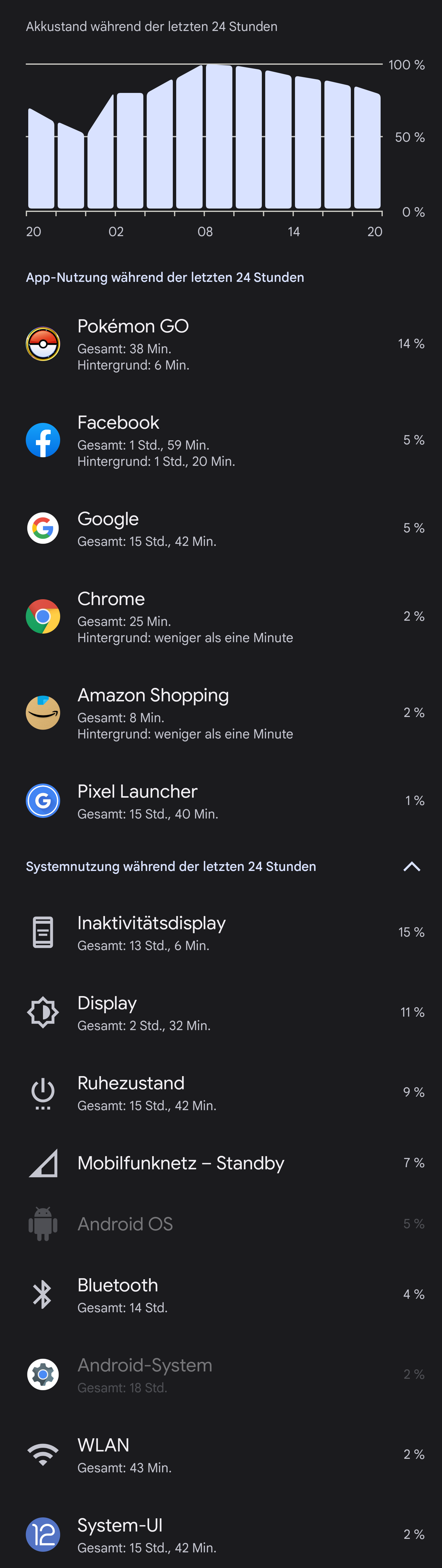Select the Amazon Shopping usage row

[x=221, y=713]
